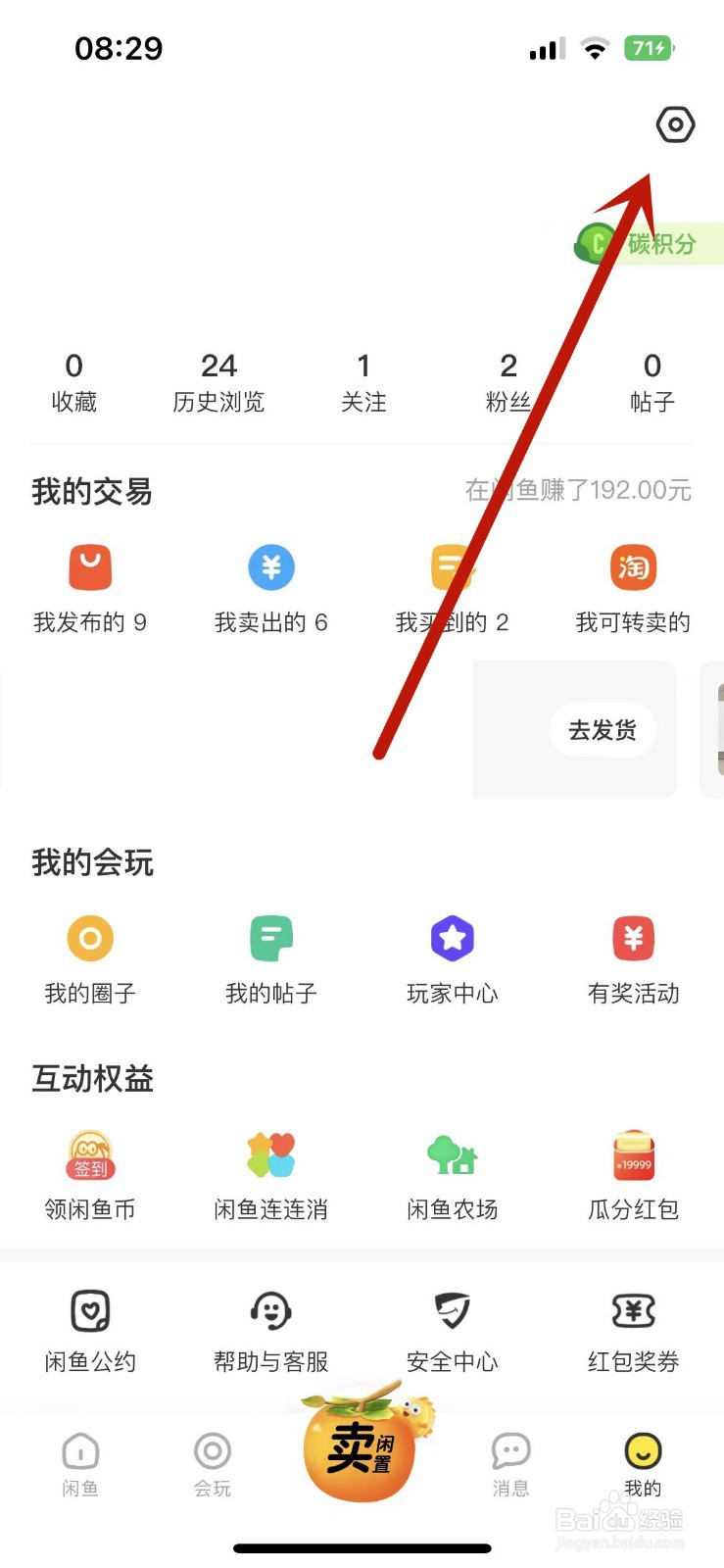Open the settings gear at top right
The image size is (724, 1568).
coord(675,124)
